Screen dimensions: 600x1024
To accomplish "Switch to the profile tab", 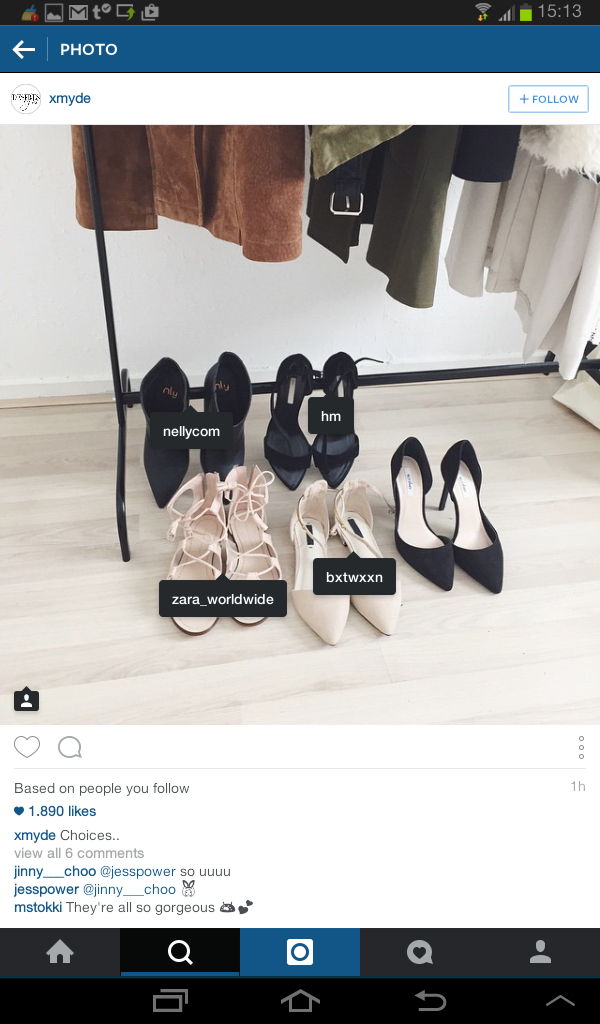I will [x=540, y=952].
